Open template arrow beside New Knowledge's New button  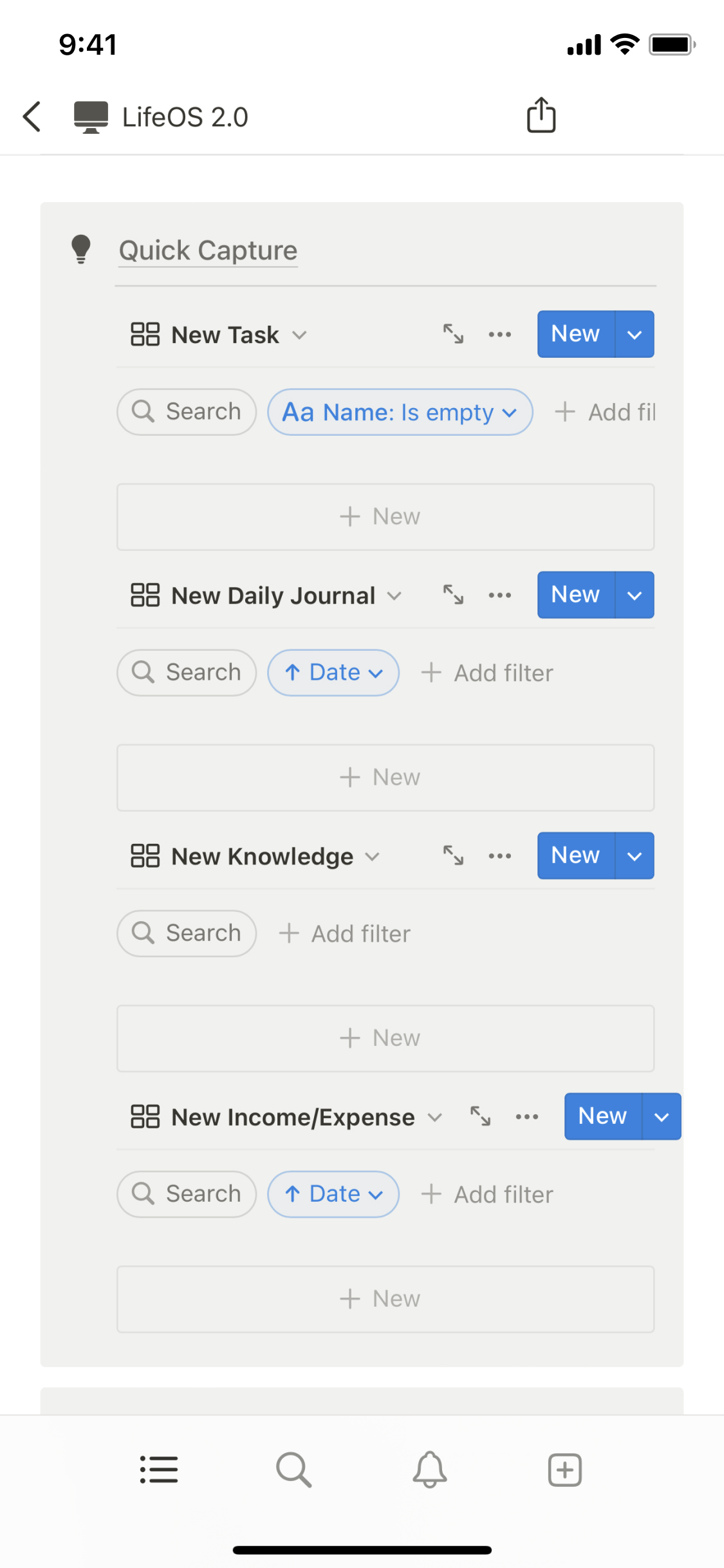[635, 855]
